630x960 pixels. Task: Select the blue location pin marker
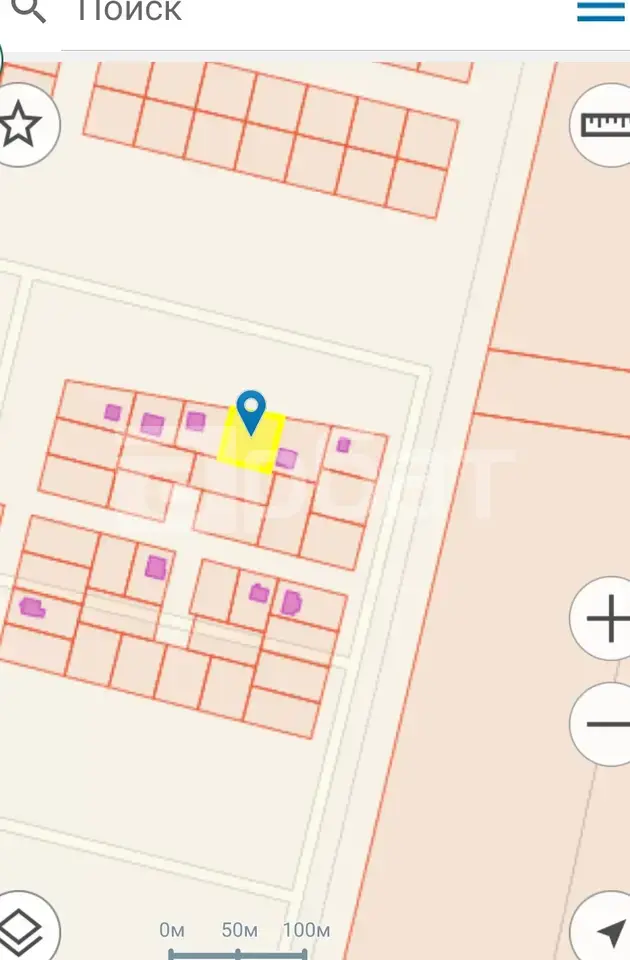250,409
